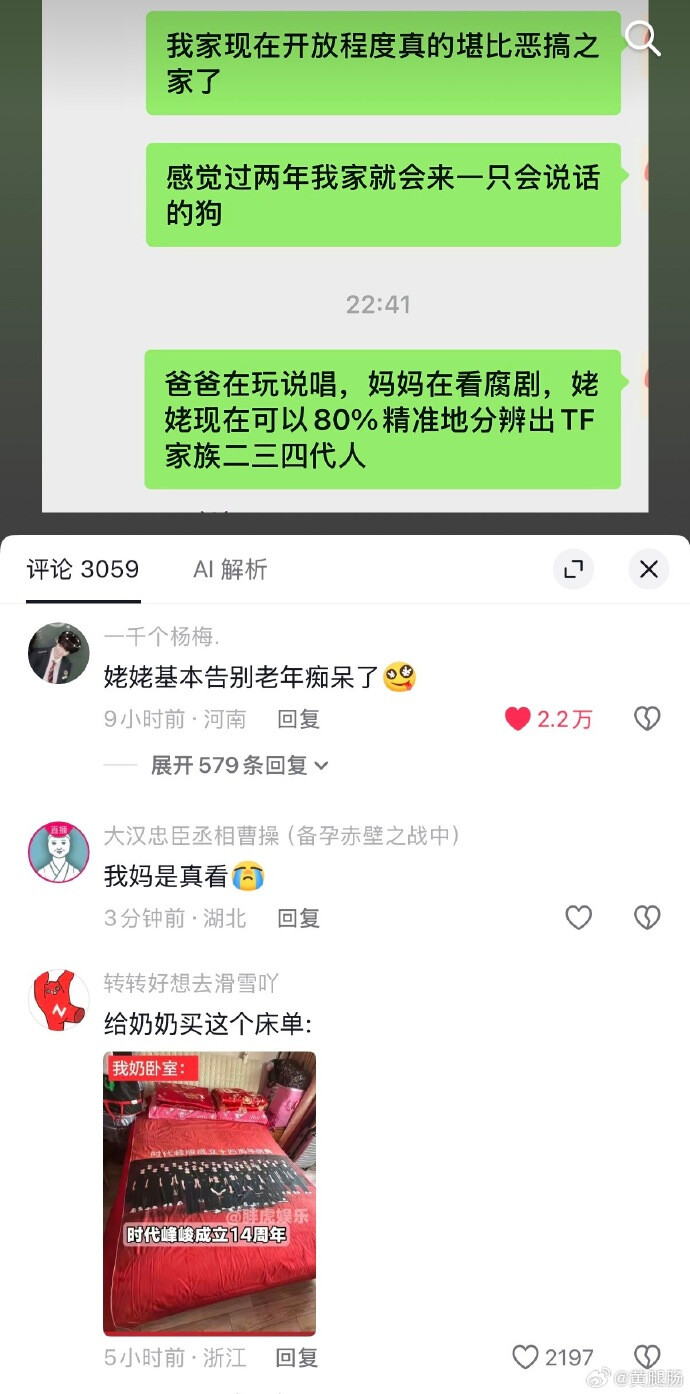Reply to 一千个杨梅's comment
This screenshot has height=1394, width=690.
[298, 719]
